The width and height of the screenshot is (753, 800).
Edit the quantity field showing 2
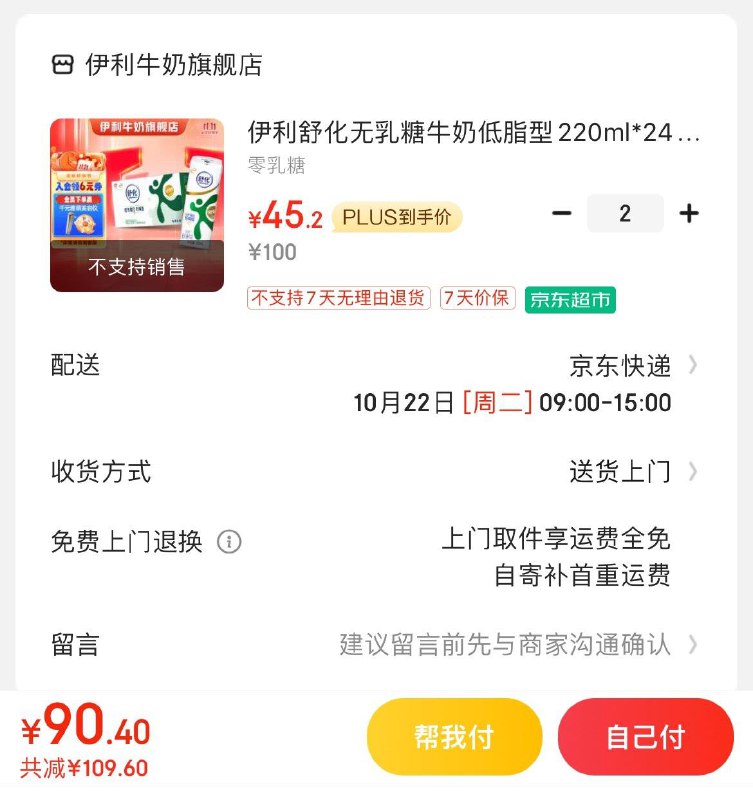626,213
